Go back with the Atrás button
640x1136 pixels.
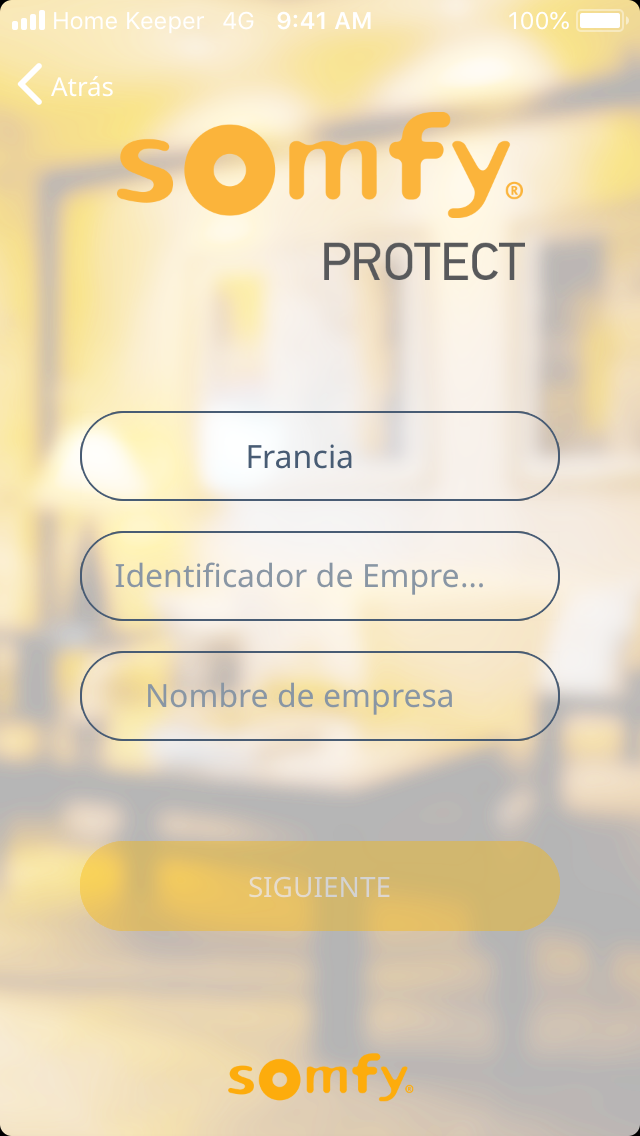coord(66,86)
